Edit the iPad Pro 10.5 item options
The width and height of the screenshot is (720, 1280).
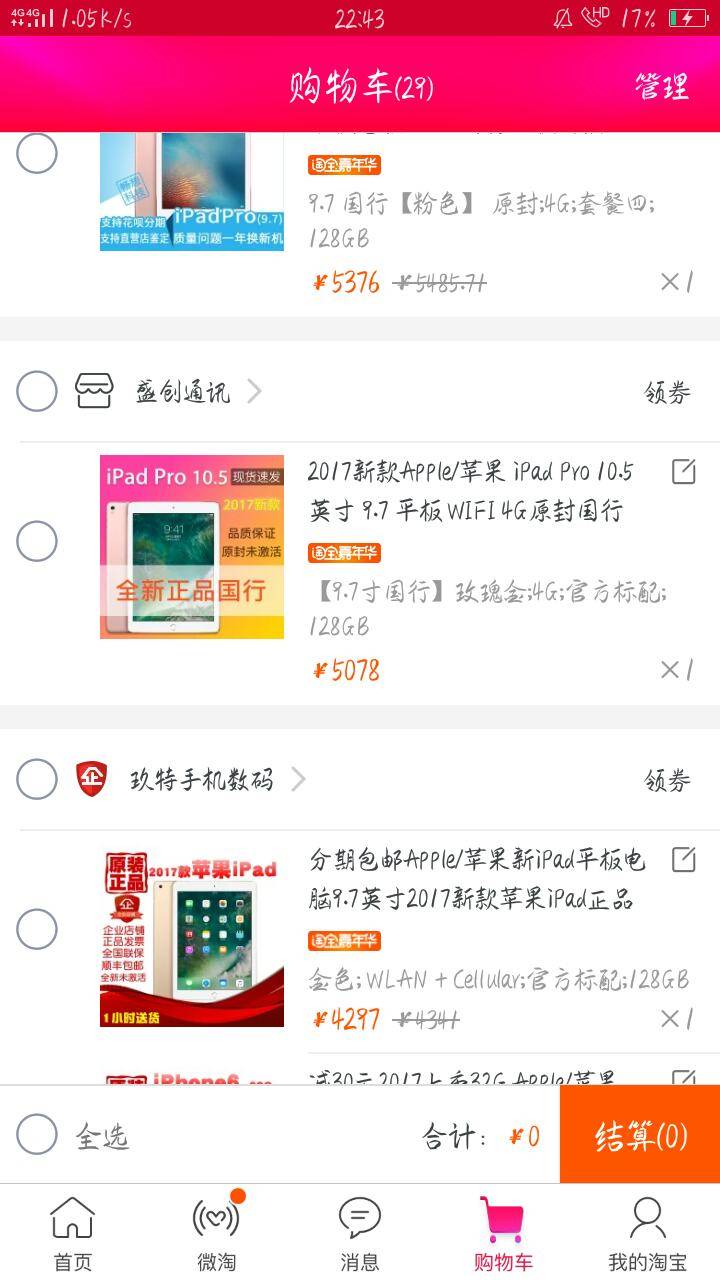683,471
